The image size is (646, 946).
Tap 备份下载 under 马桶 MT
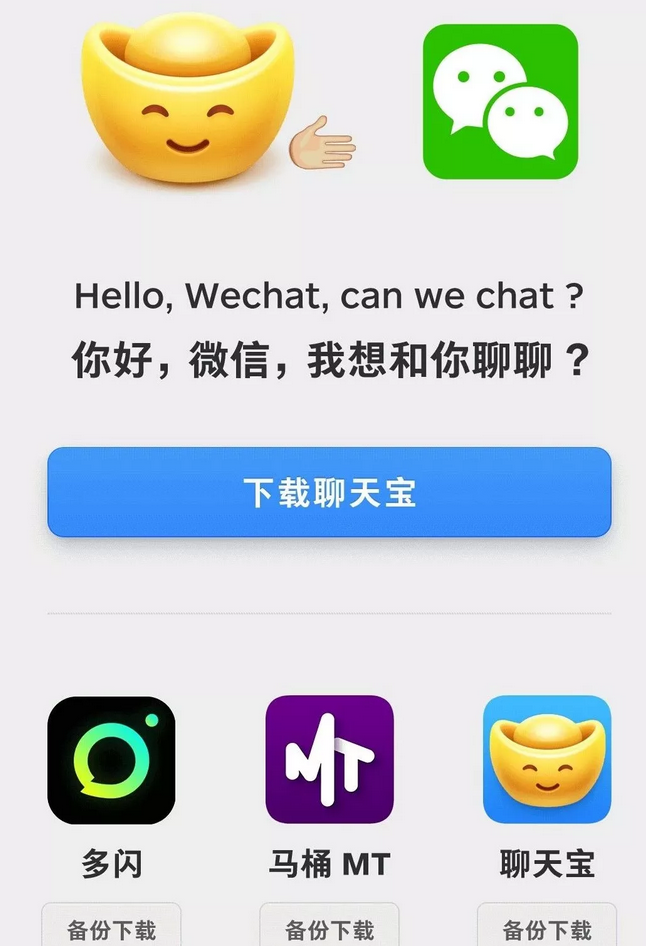[329, 929]
